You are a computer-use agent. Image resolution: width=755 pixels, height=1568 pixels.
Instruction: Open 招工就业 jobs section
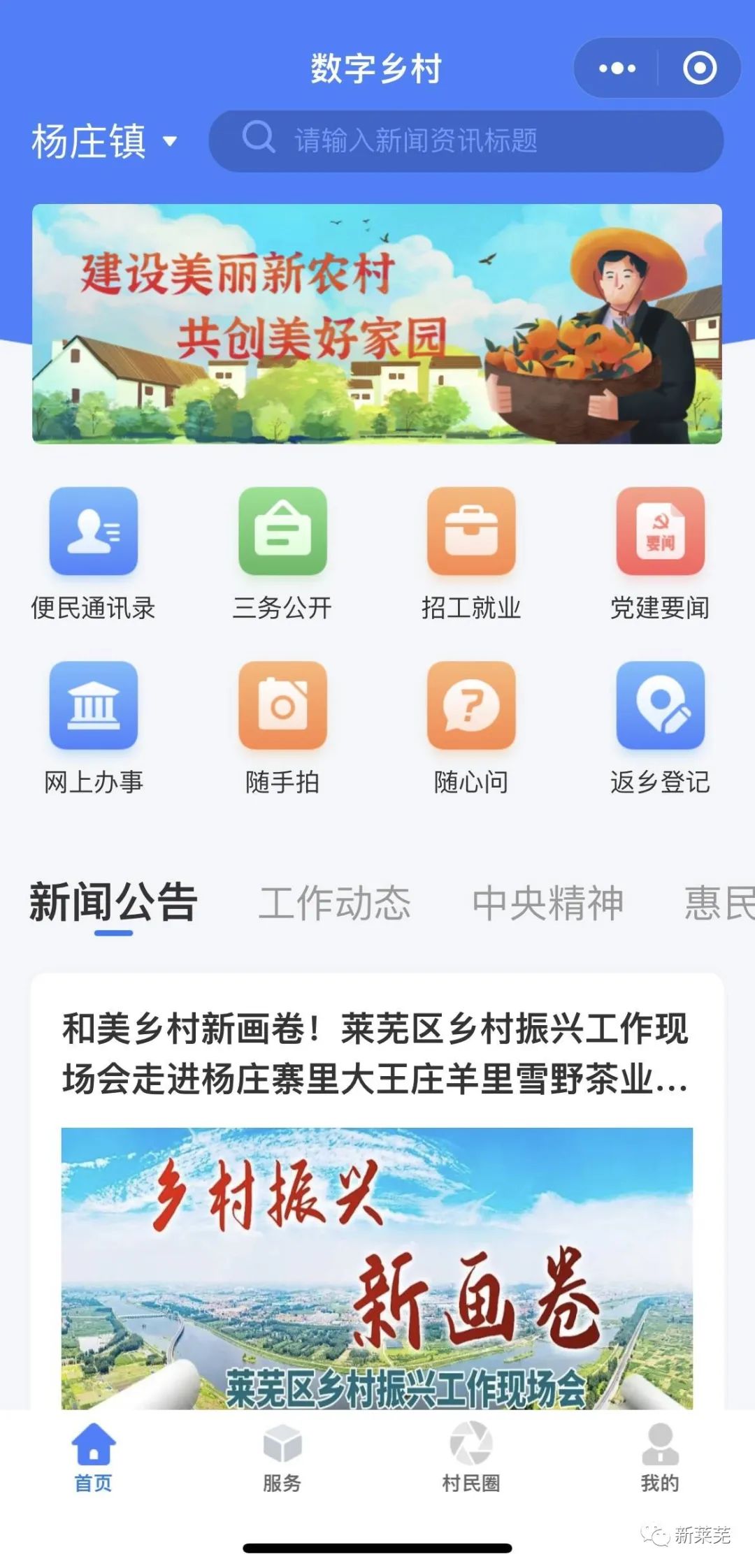pyautogui.click(x=471, y=553)
